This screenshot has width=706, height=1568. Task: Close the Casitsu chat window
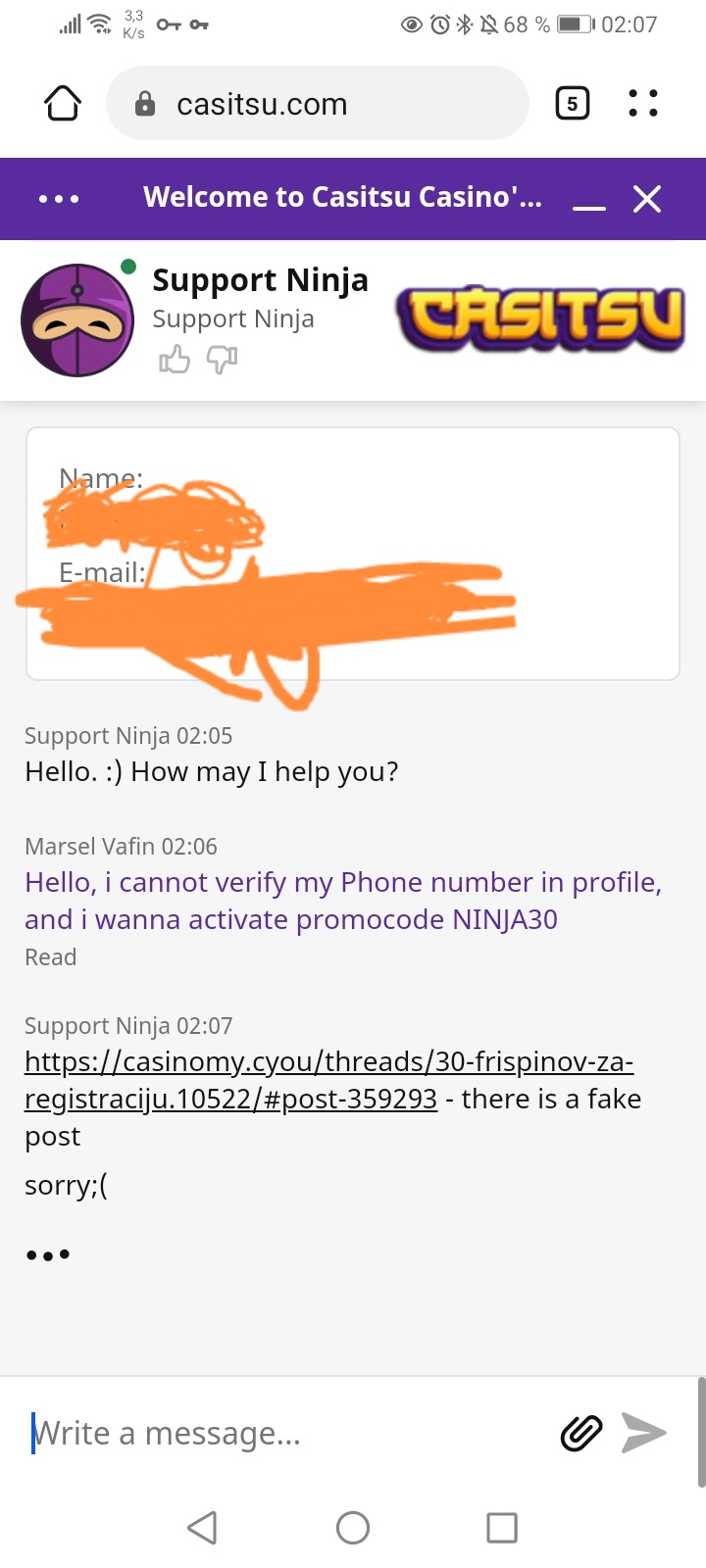coord(647,199)
